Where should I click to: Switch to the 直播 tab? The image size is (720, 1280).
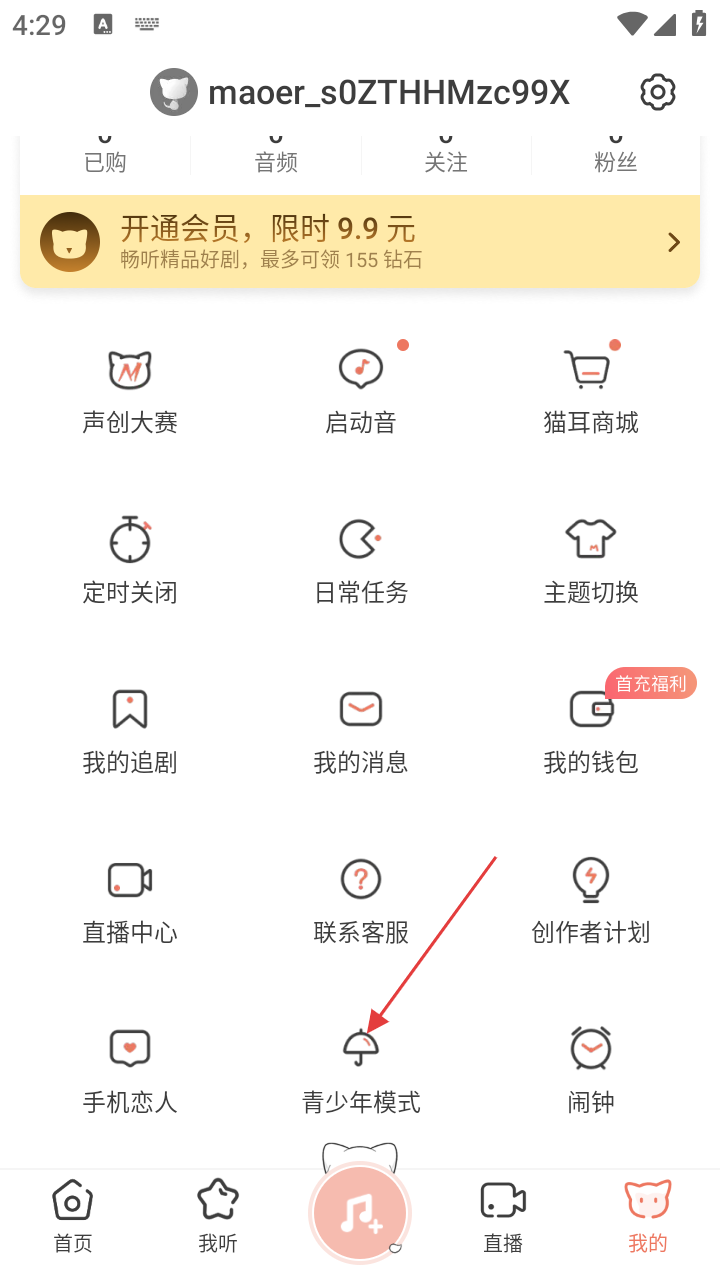point(503,1215)
